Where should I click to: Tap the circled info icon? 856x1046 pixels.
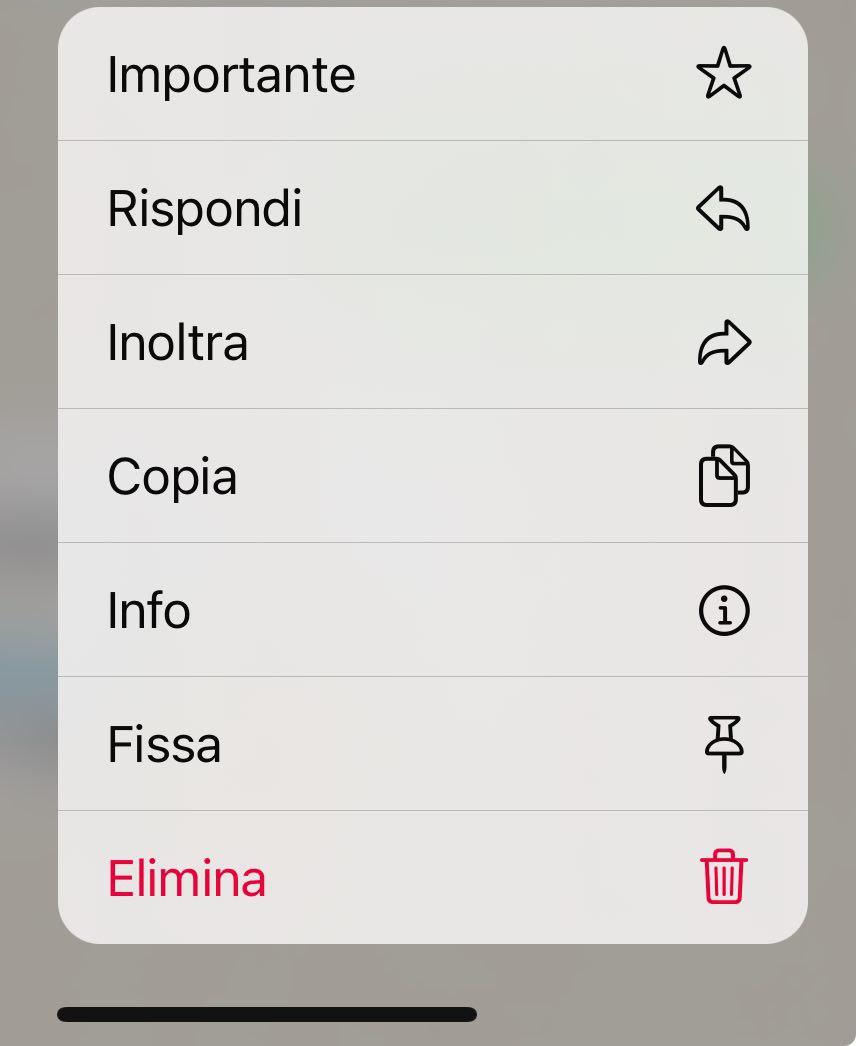pyautogui.click(x=722, y=610)
